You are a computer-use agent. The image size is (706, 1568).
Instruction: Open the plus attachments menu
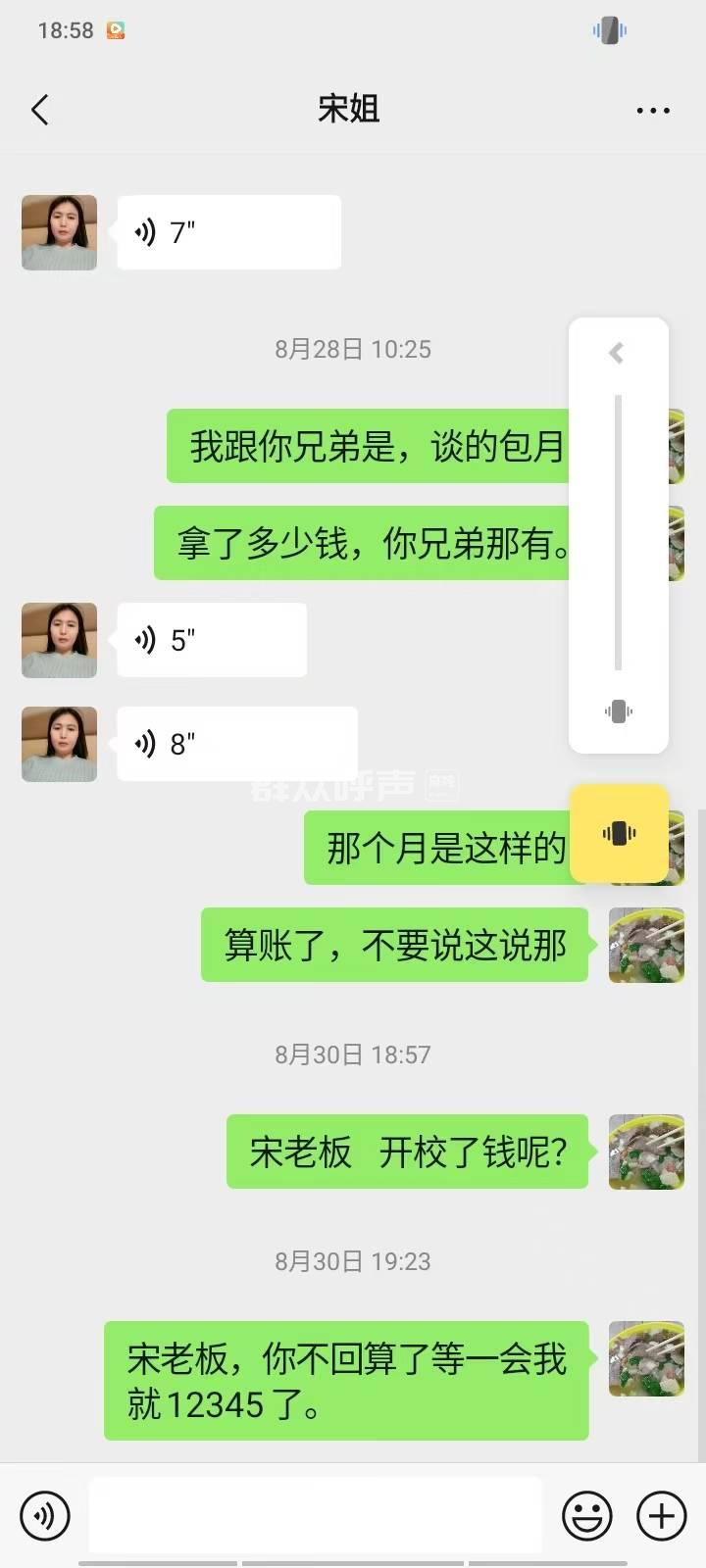[x=662, y=1516]
